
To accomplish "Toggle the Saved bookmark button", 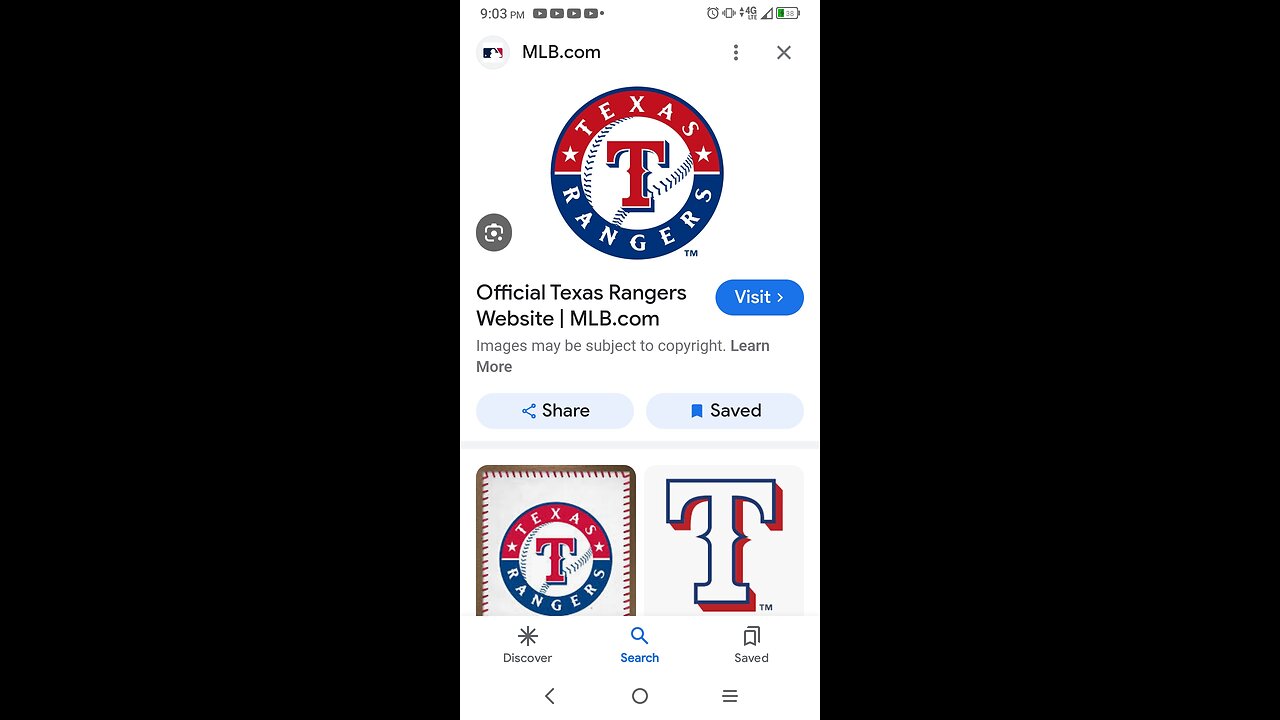I will (725, 411).
